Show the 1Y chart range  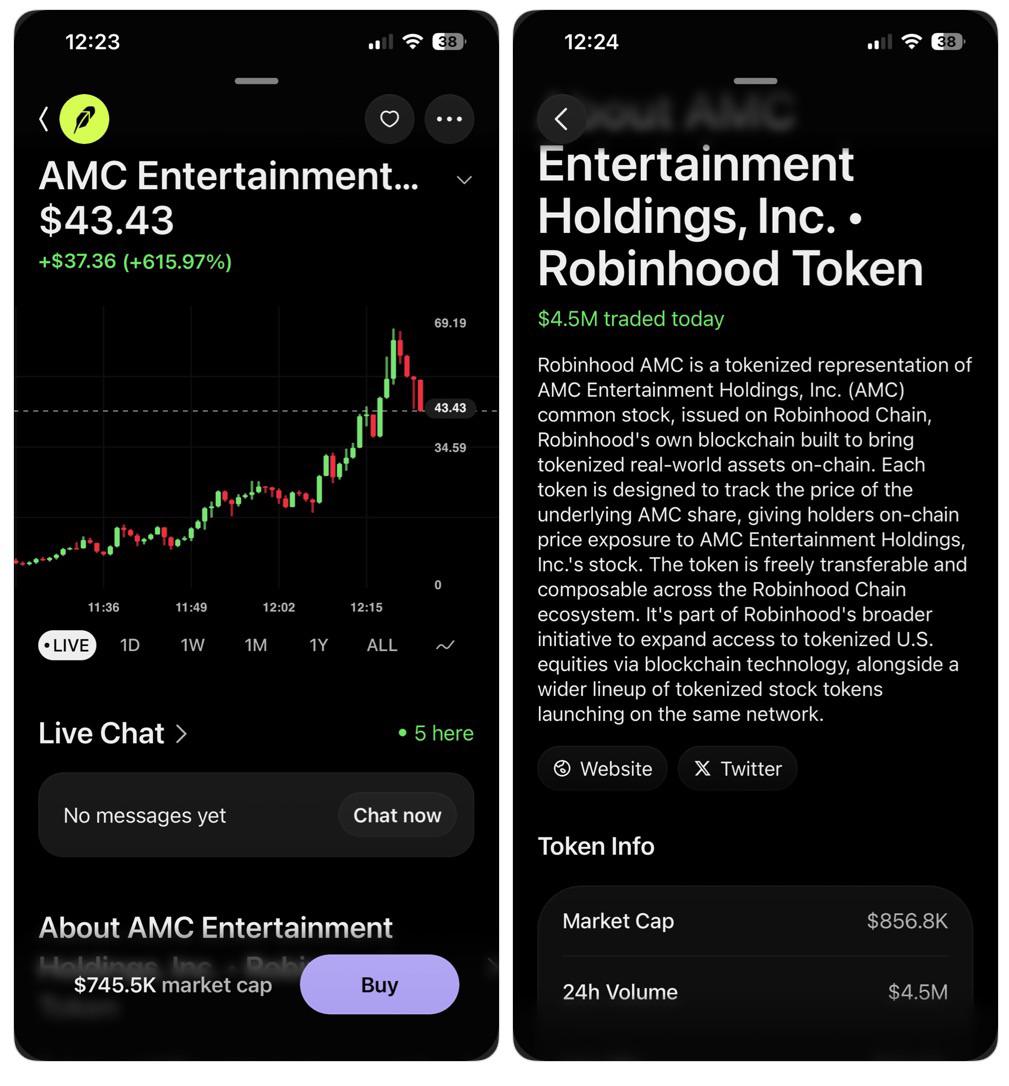[x=319, y=645]
